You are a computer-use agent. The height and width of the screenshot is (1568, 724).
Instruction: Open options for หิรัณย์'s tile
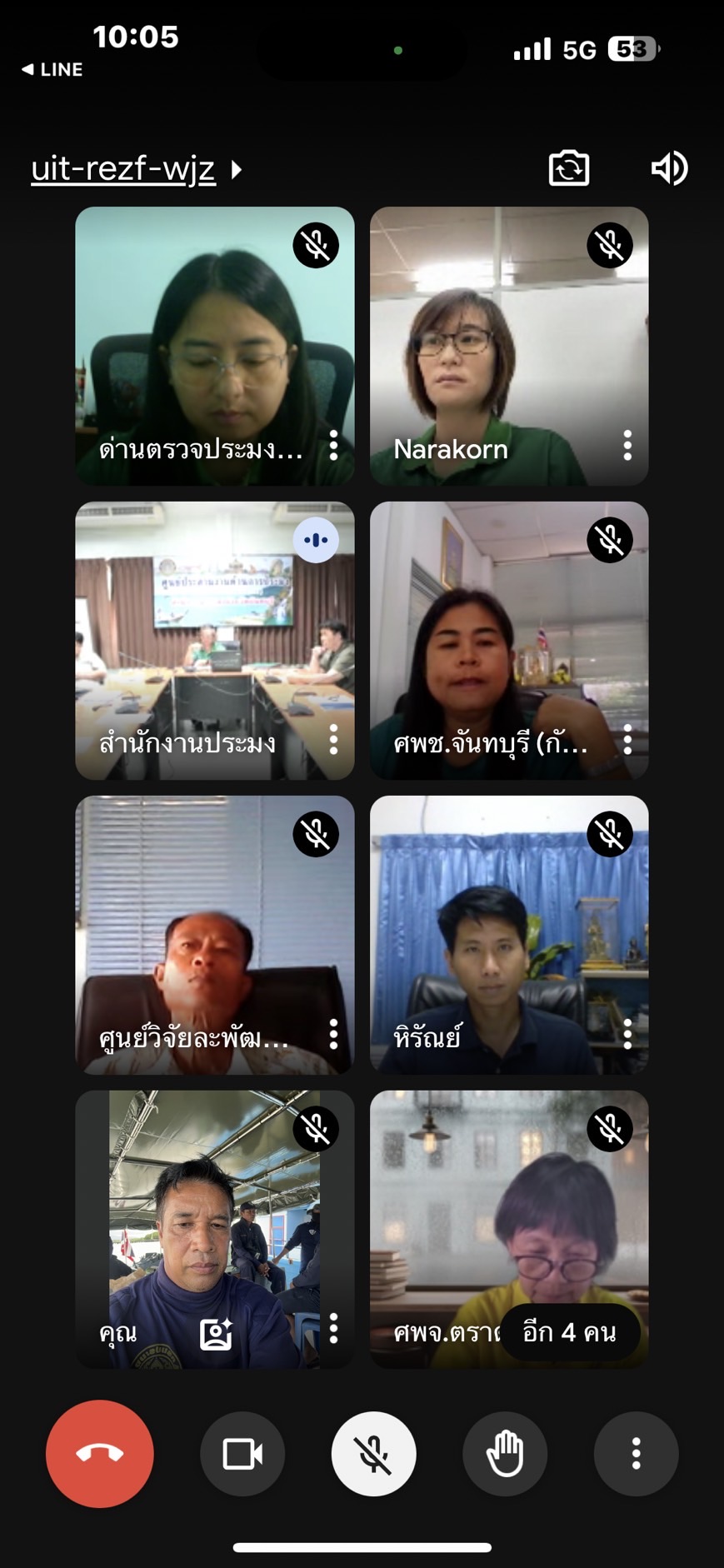pyautogui.click(x=627, y=1034)
